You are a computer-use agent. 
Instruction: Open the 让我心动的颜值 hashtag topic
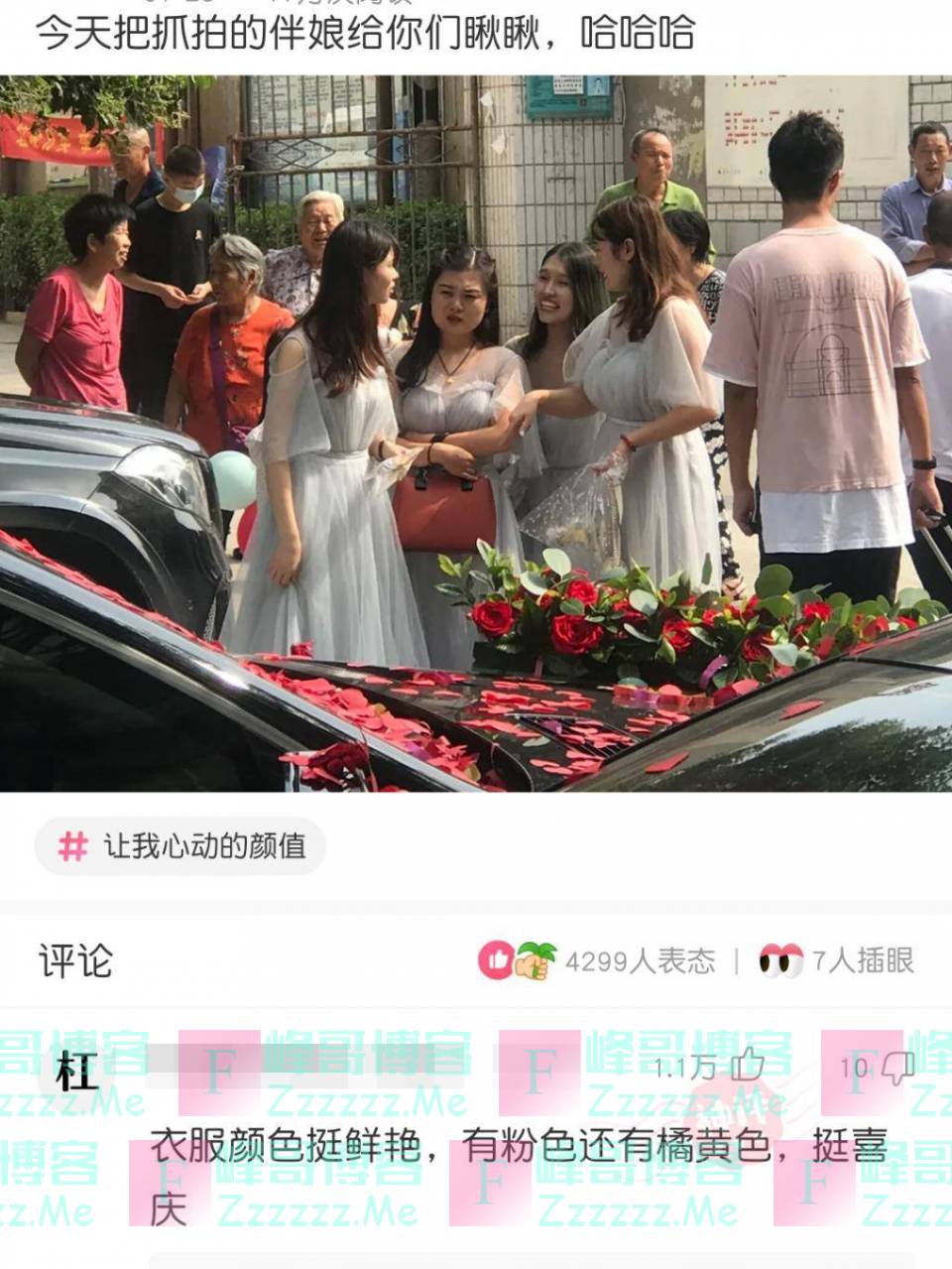tap(180, 846)
